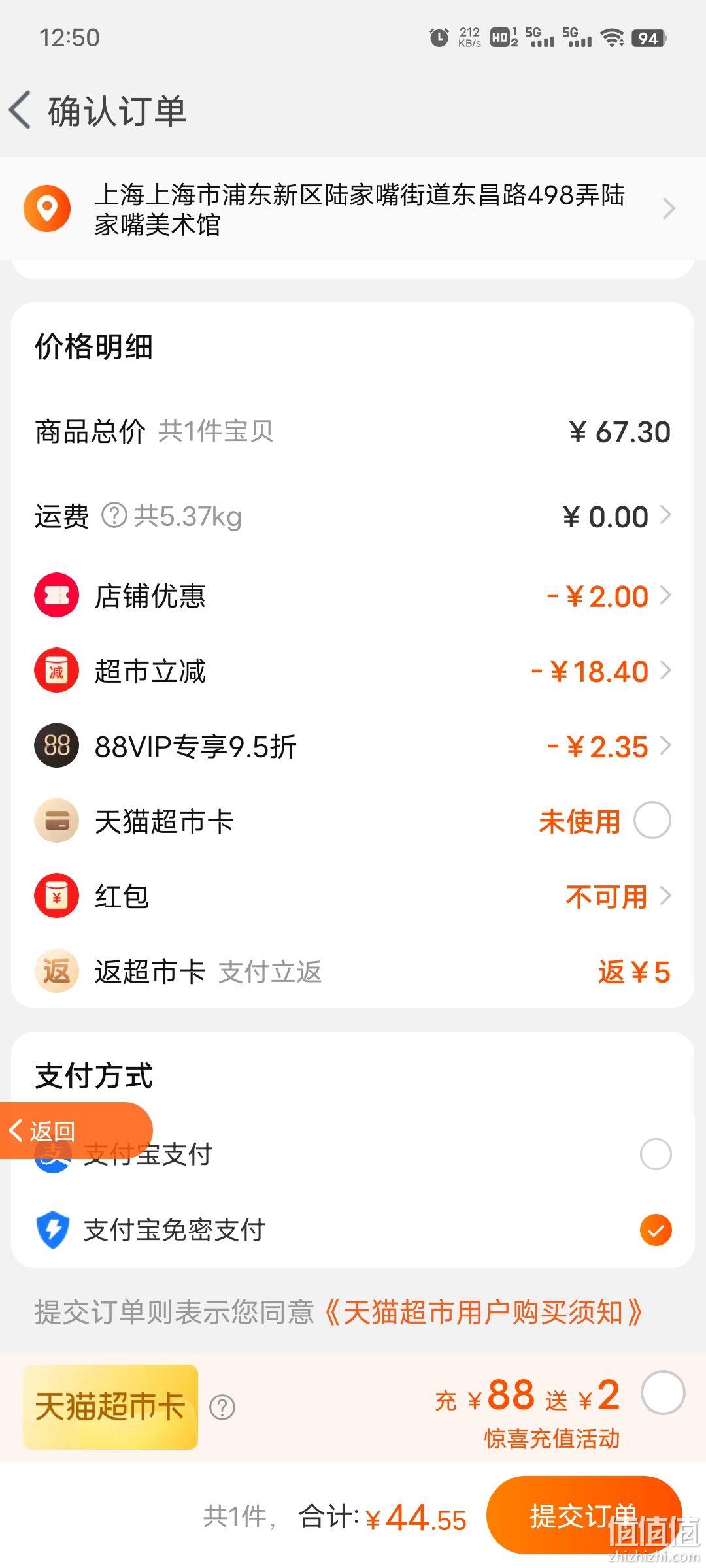Open the 店铺优惠 discount details
Image resolution: width=706 pixels, height=1568 pixels.
(353, 596)
